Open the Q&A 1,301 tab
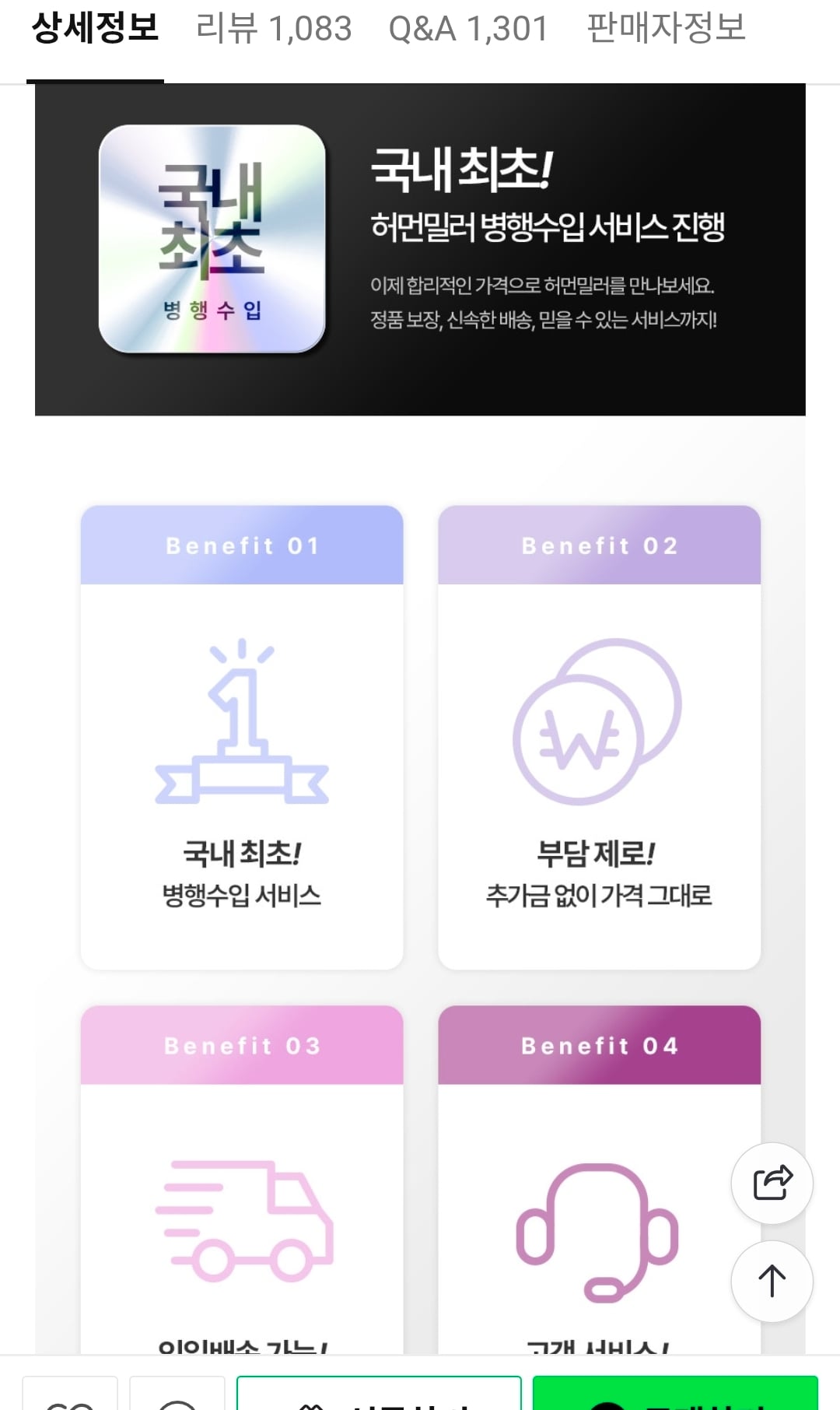This screenshot has width=840, height=1410. pos(467,30)
